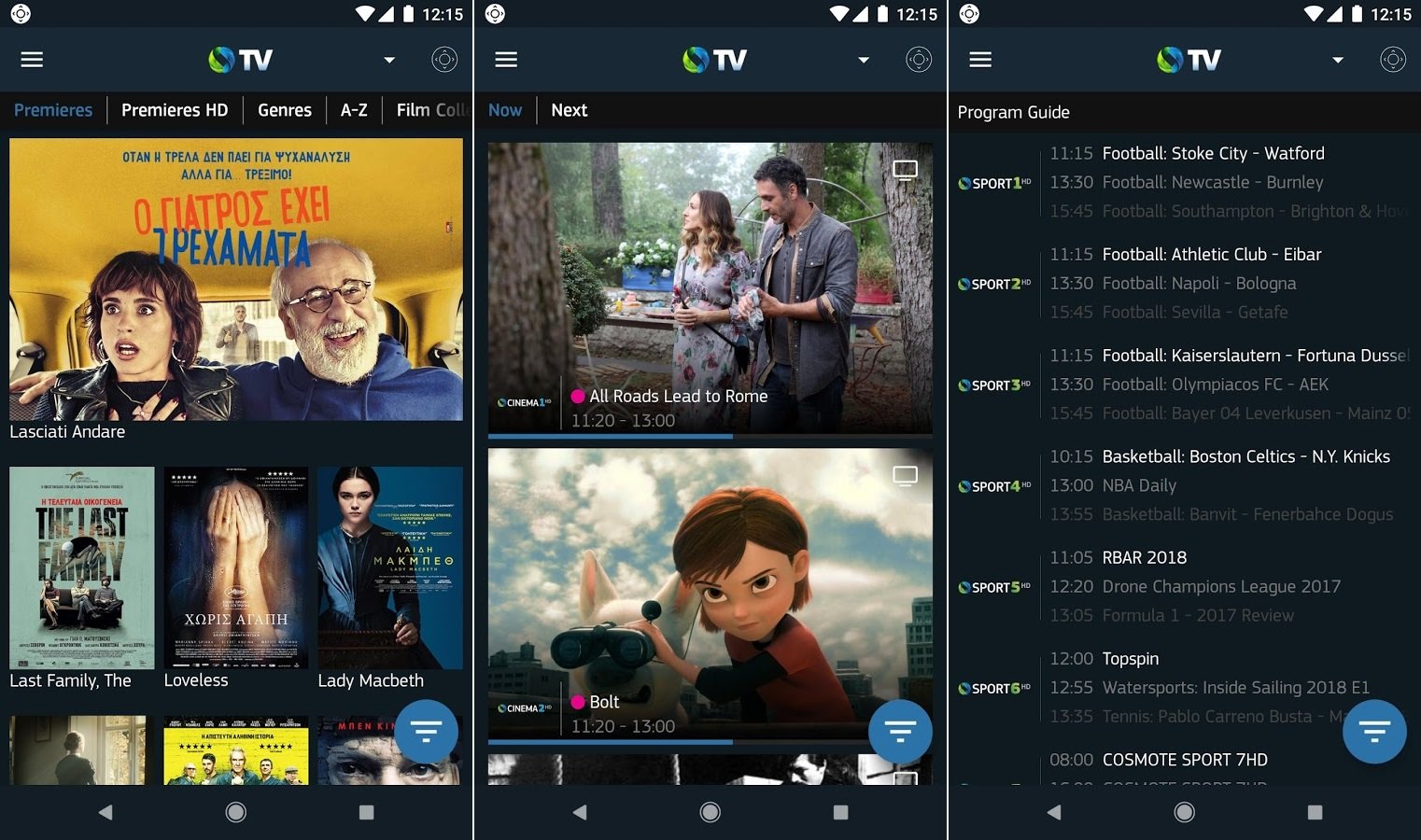Image resolution: width=1421 pixels, height=840 pixels.
Task: Open Drone Champions League 2017 entry
Action: click(x=1220, y=586)
